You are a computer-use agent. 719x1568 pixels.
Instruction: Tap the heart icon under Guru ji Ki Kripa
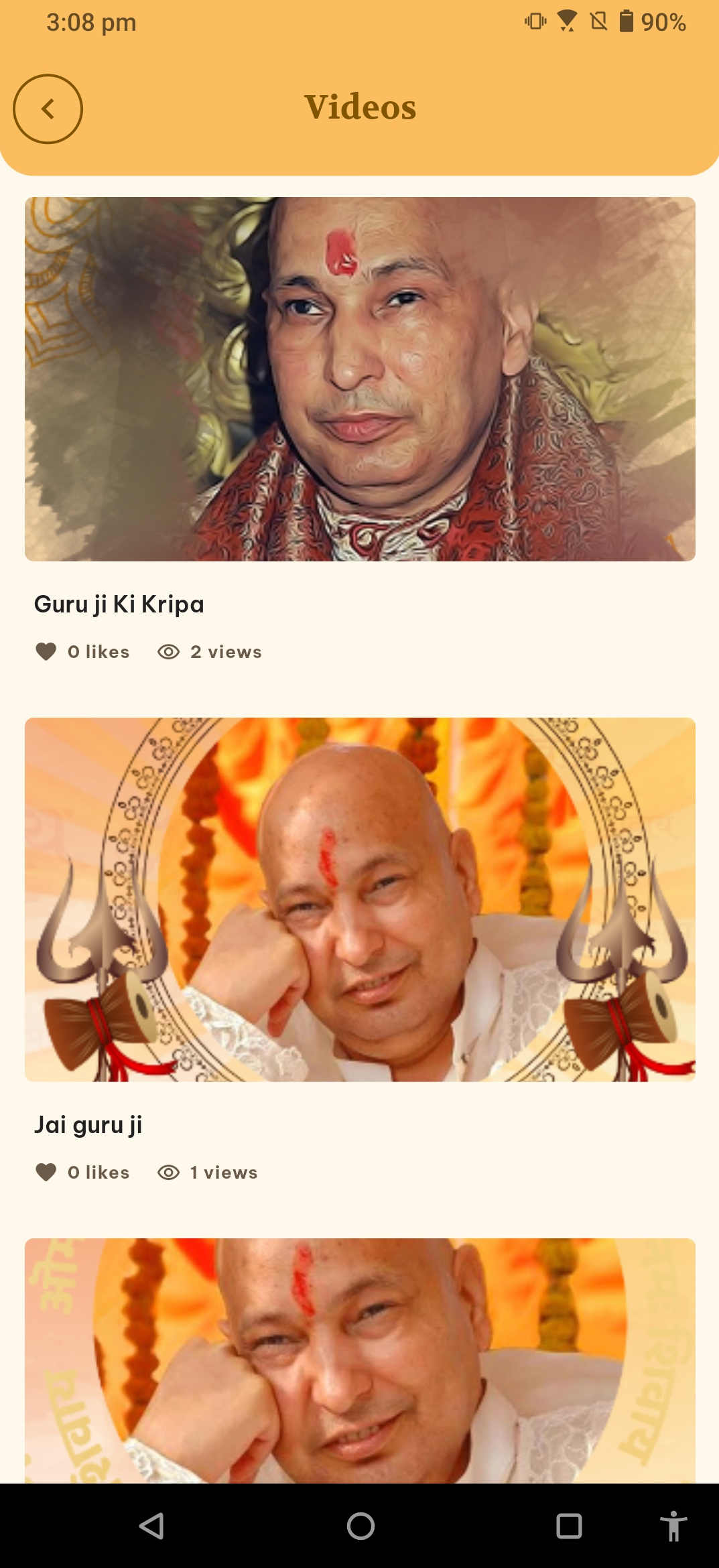46,651
